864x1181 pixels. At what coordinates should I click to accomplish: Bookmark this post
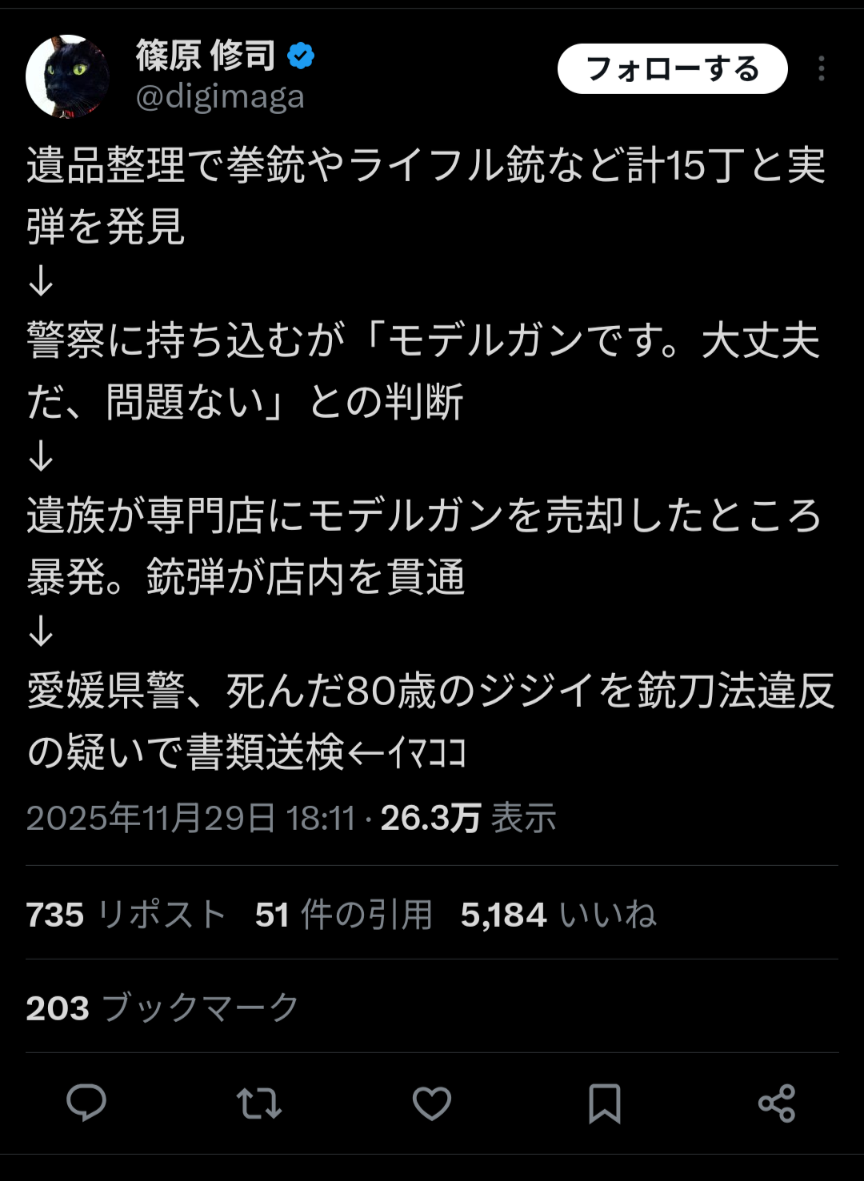click(x=604, y=1102)
